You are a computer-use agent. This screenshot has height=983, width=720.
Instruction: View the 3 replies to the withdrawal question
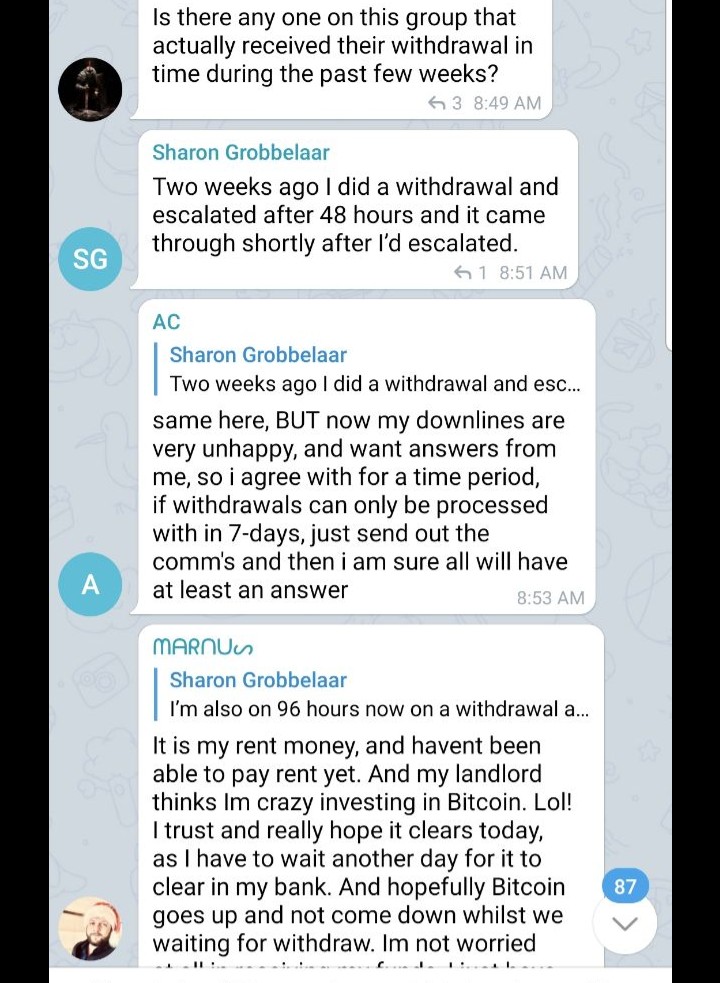tap(444, 103)
